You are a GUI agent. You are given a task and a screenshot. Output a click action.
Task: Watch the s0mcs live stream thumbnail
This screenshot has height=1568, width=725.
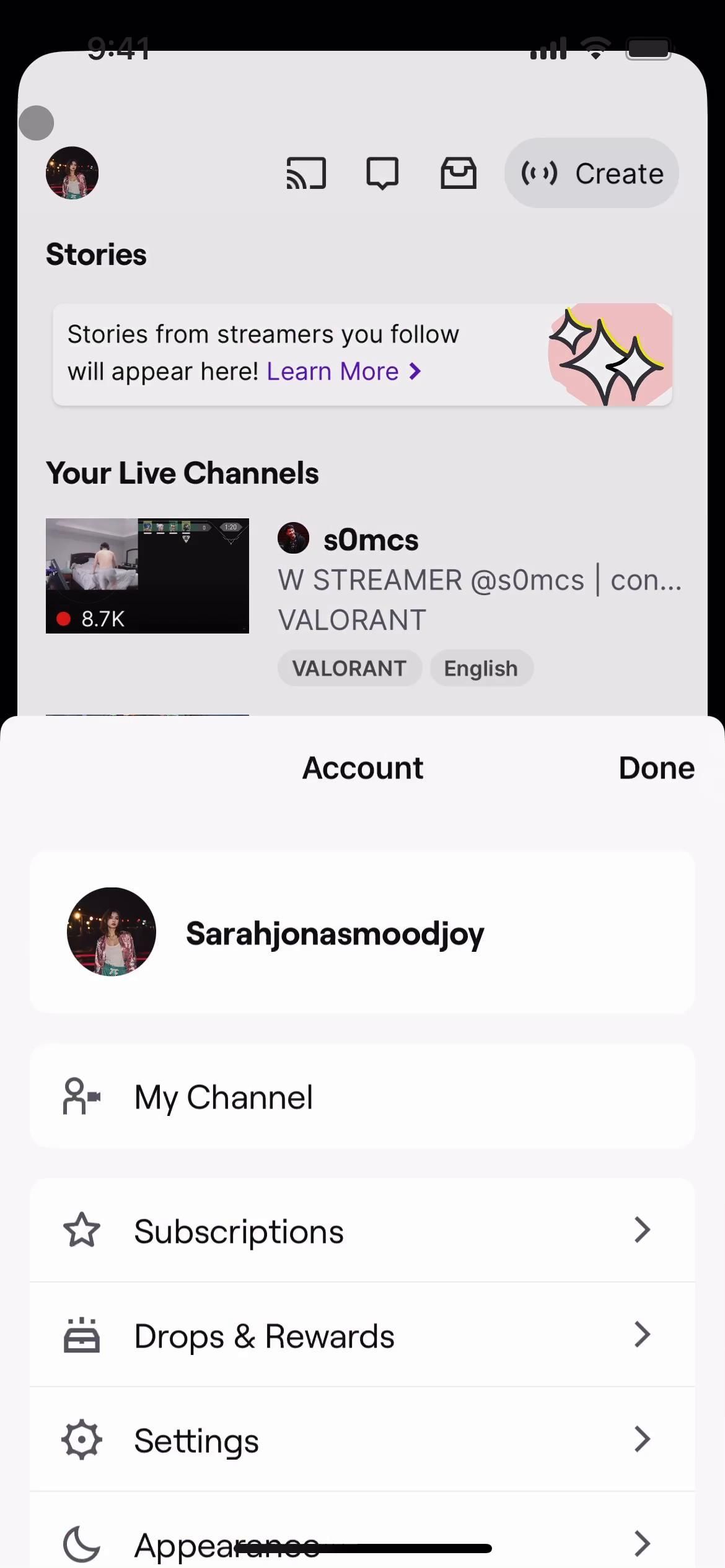click(x=147, y=576)
